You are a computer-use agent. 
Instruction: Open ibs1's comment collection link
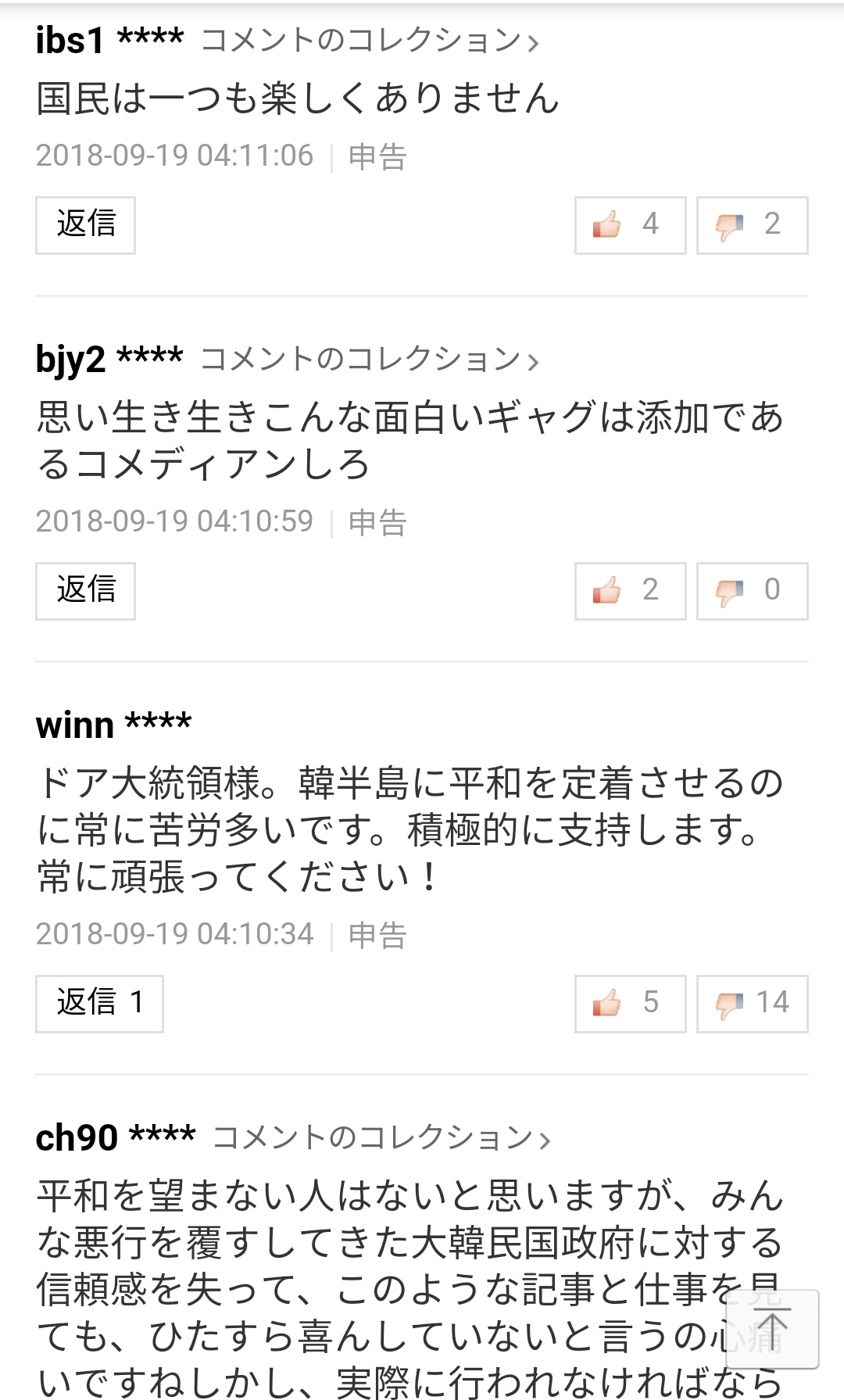(369, 40)
